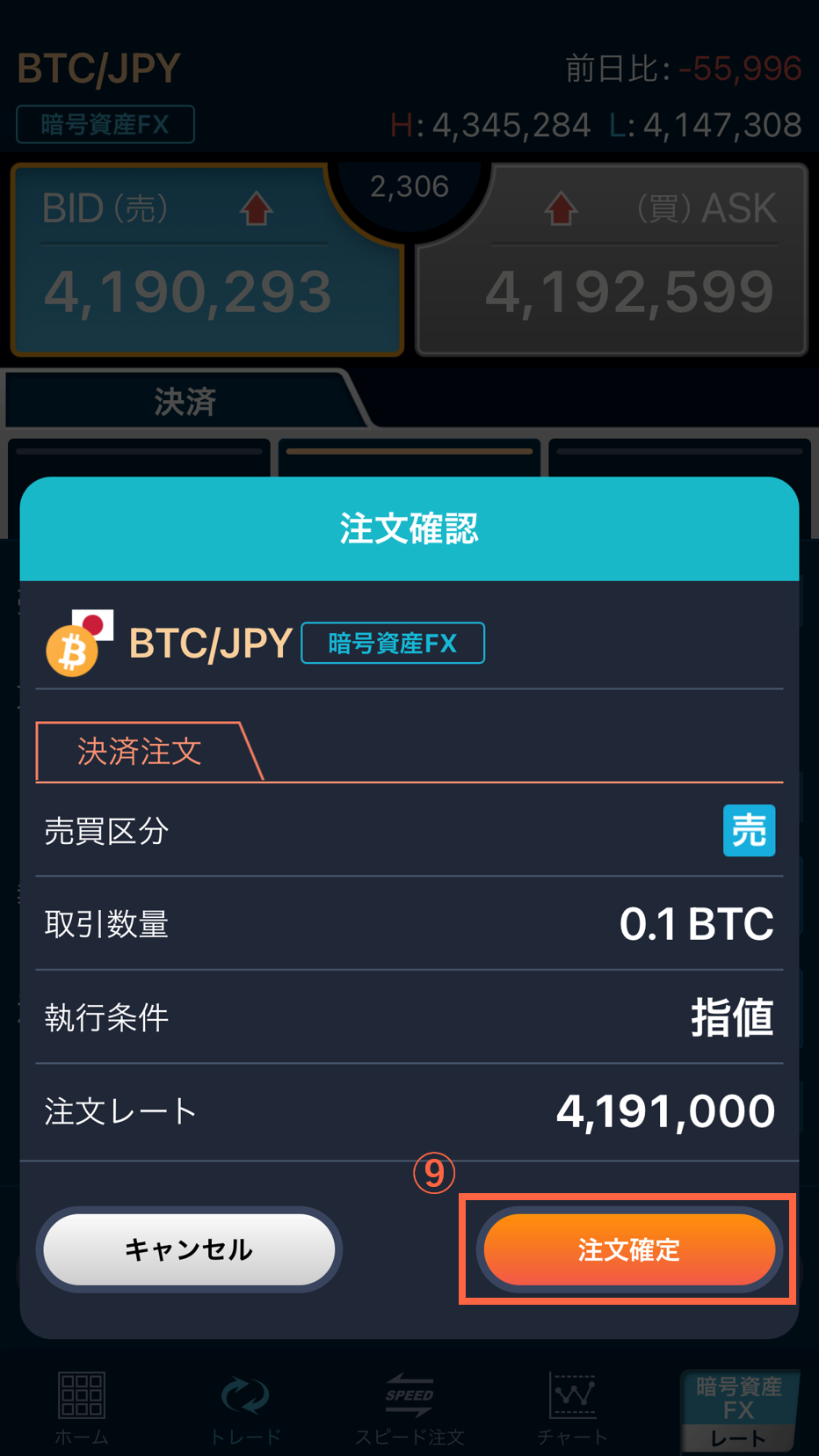Screen dimensions: 819x1456
Task: Open the チャート tab
Action: point(573,1407)
